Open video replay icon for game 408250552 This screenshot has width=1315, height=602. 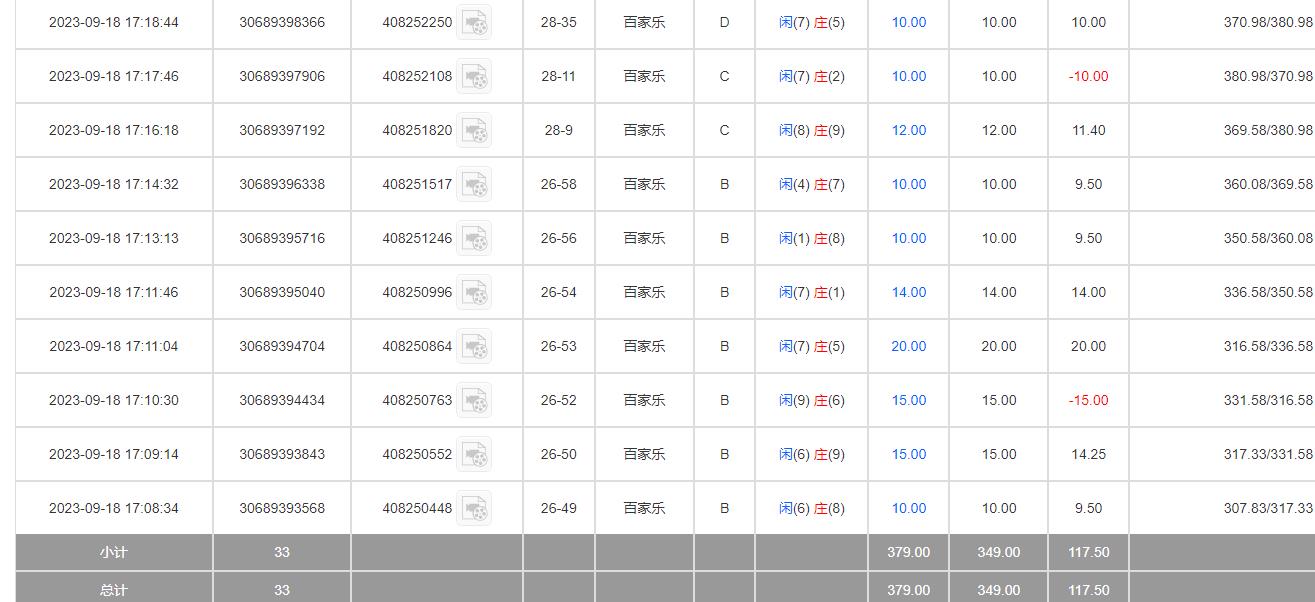[x=474, y=454]
